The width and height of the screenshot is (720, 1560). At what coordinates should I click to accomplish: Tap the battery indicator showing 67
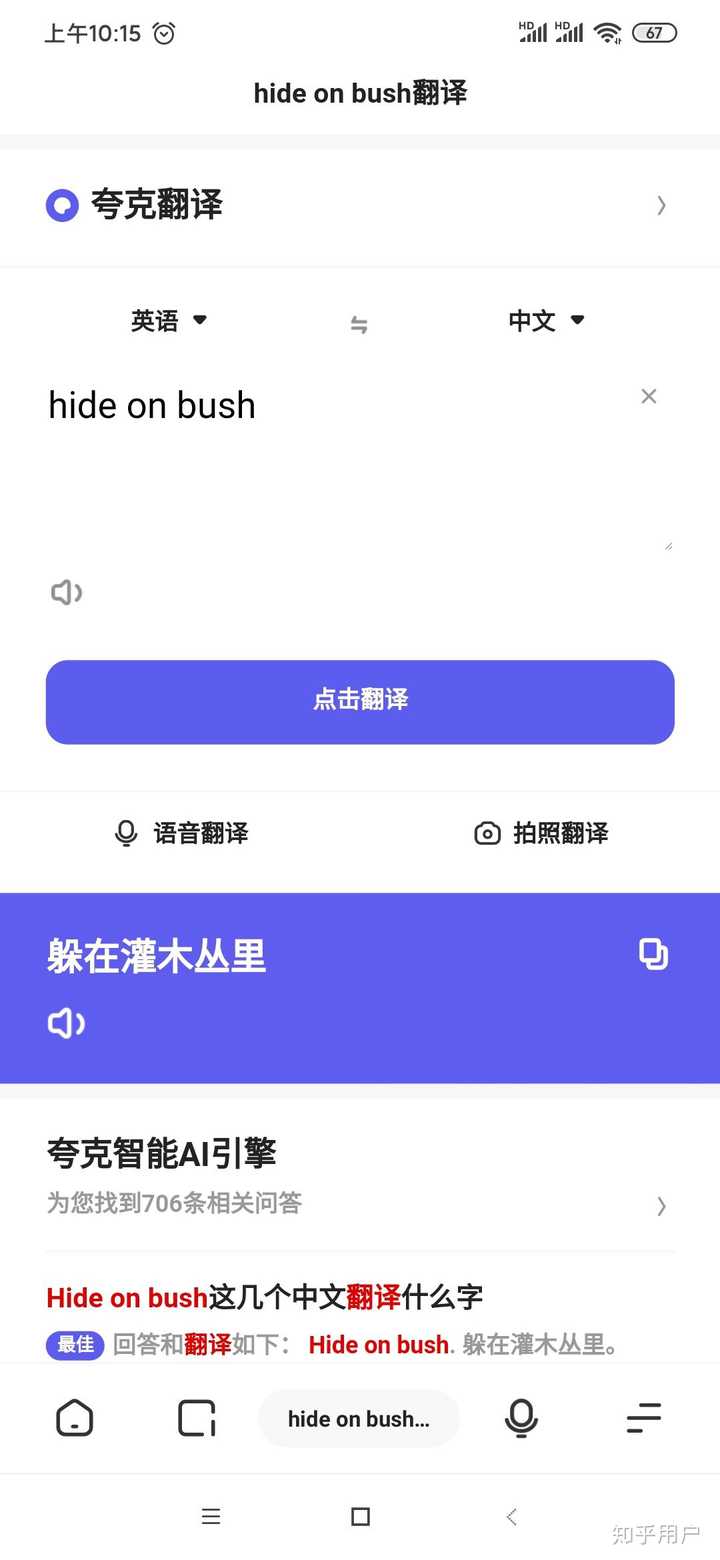pos(654,33)
